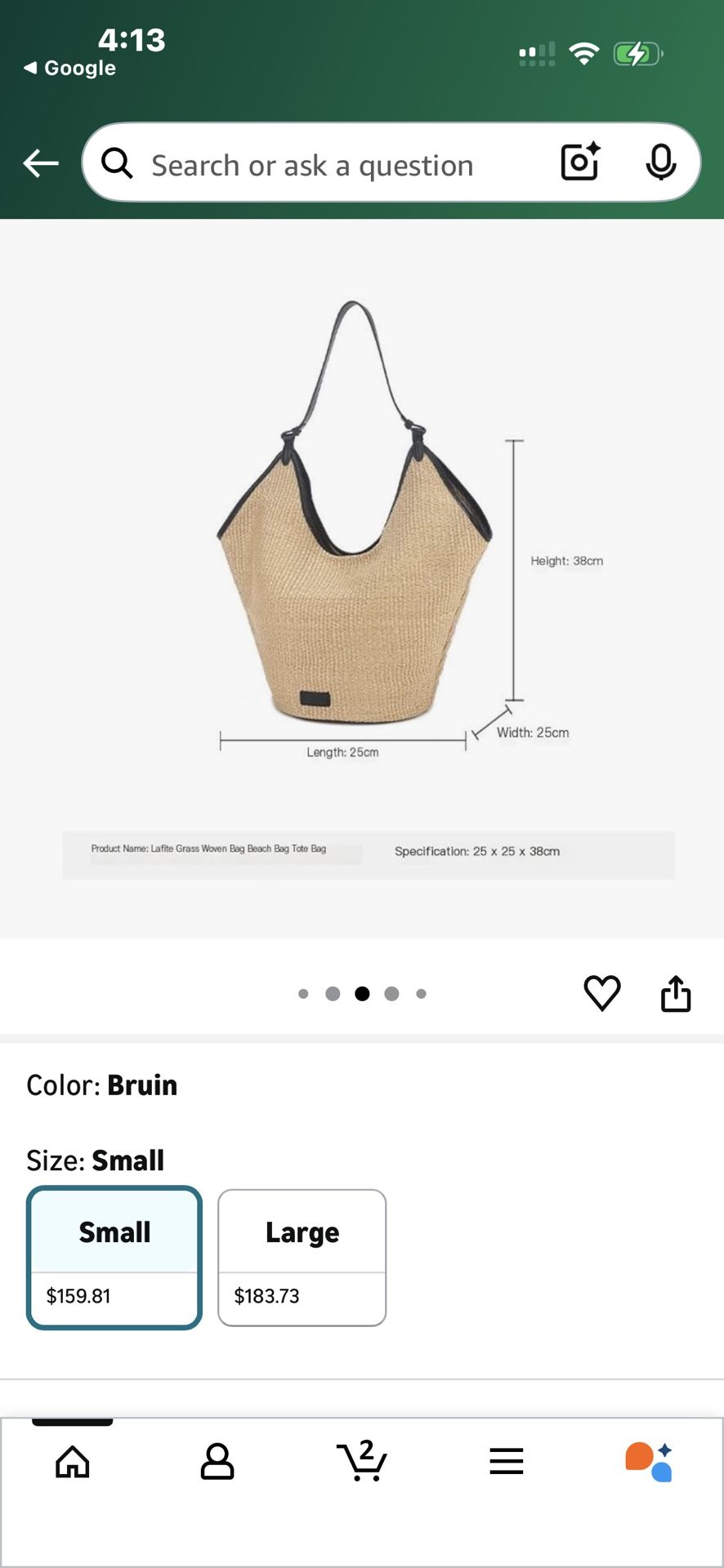Navigate back with the arrow

[x=39, y=163]
